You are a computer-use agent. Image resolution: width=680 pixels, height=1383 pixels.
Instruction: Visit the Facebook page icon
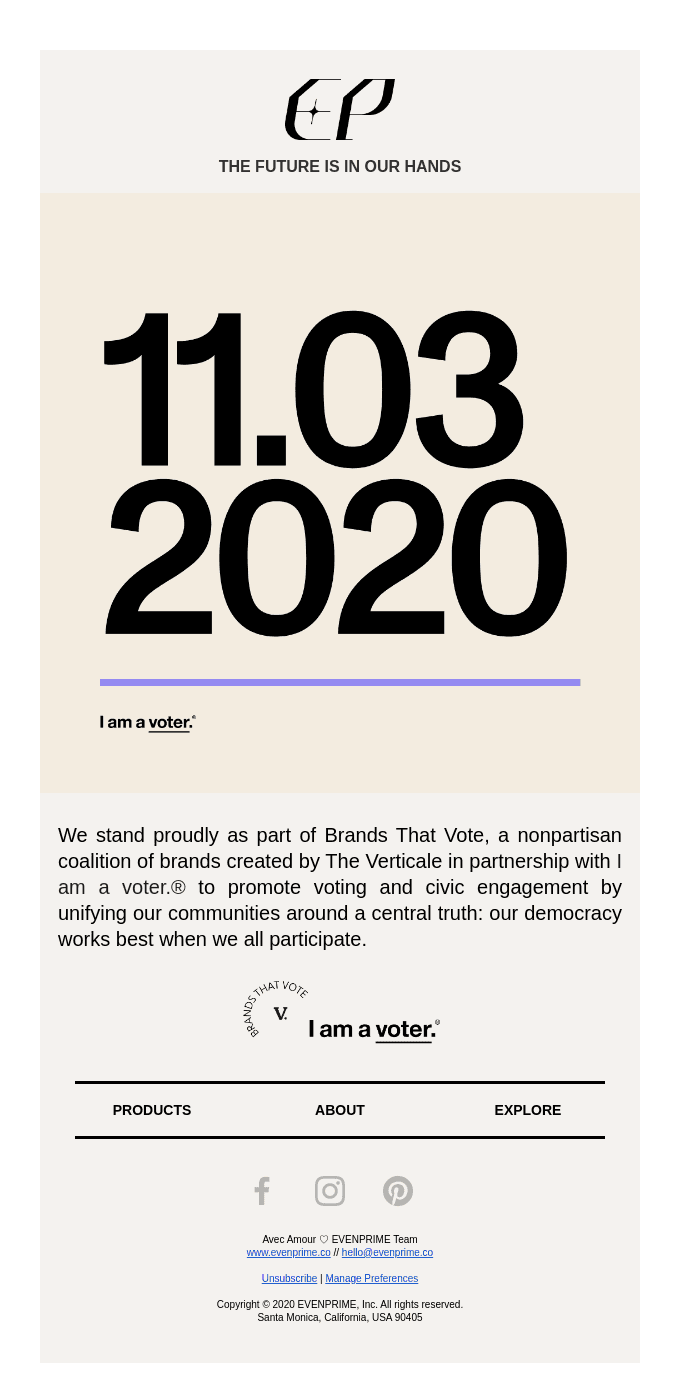[262, 1191]
